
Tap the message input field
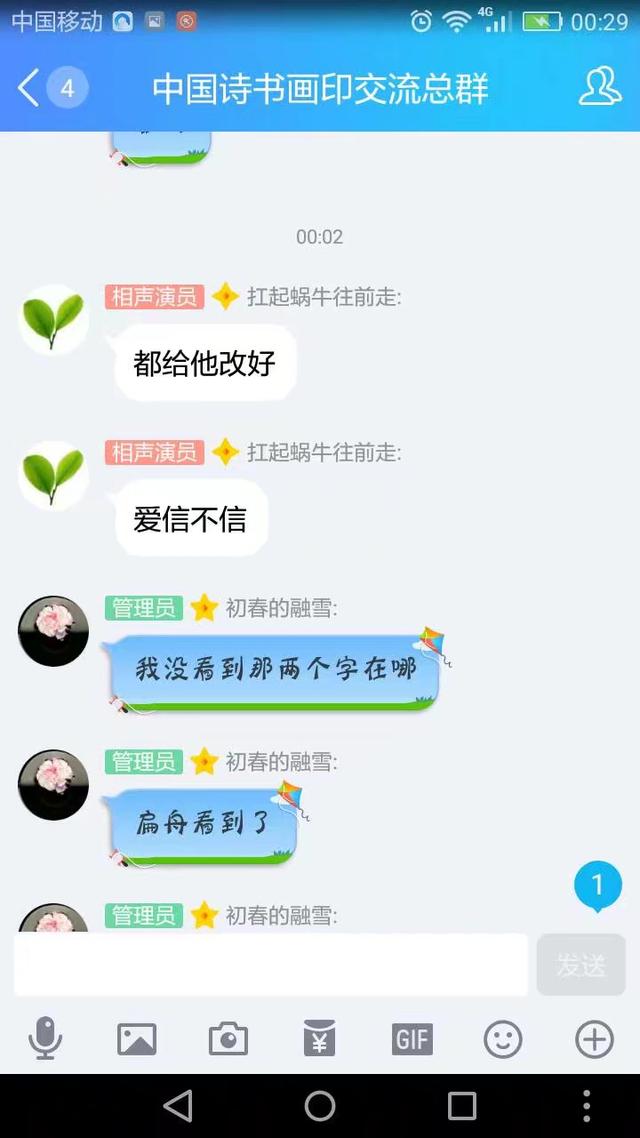(270, 965)
